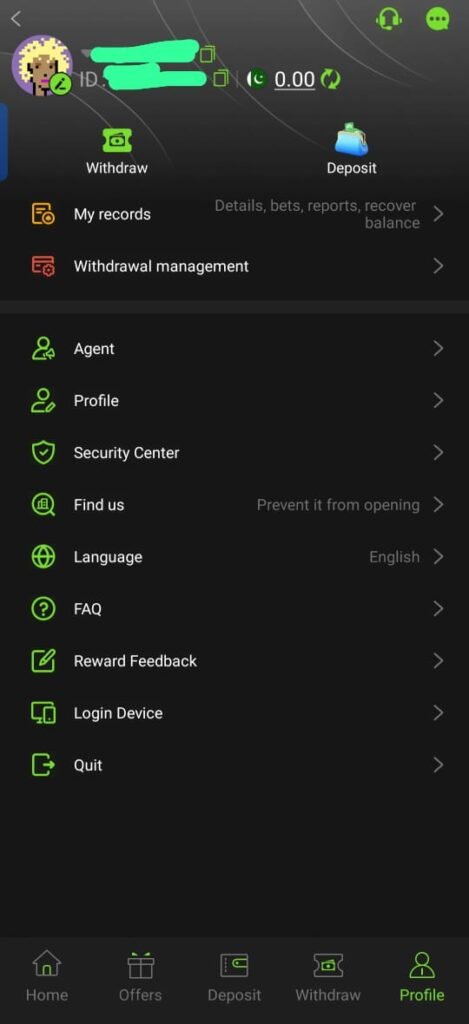
Task: Copy the user ID
Action: [221, 79]
